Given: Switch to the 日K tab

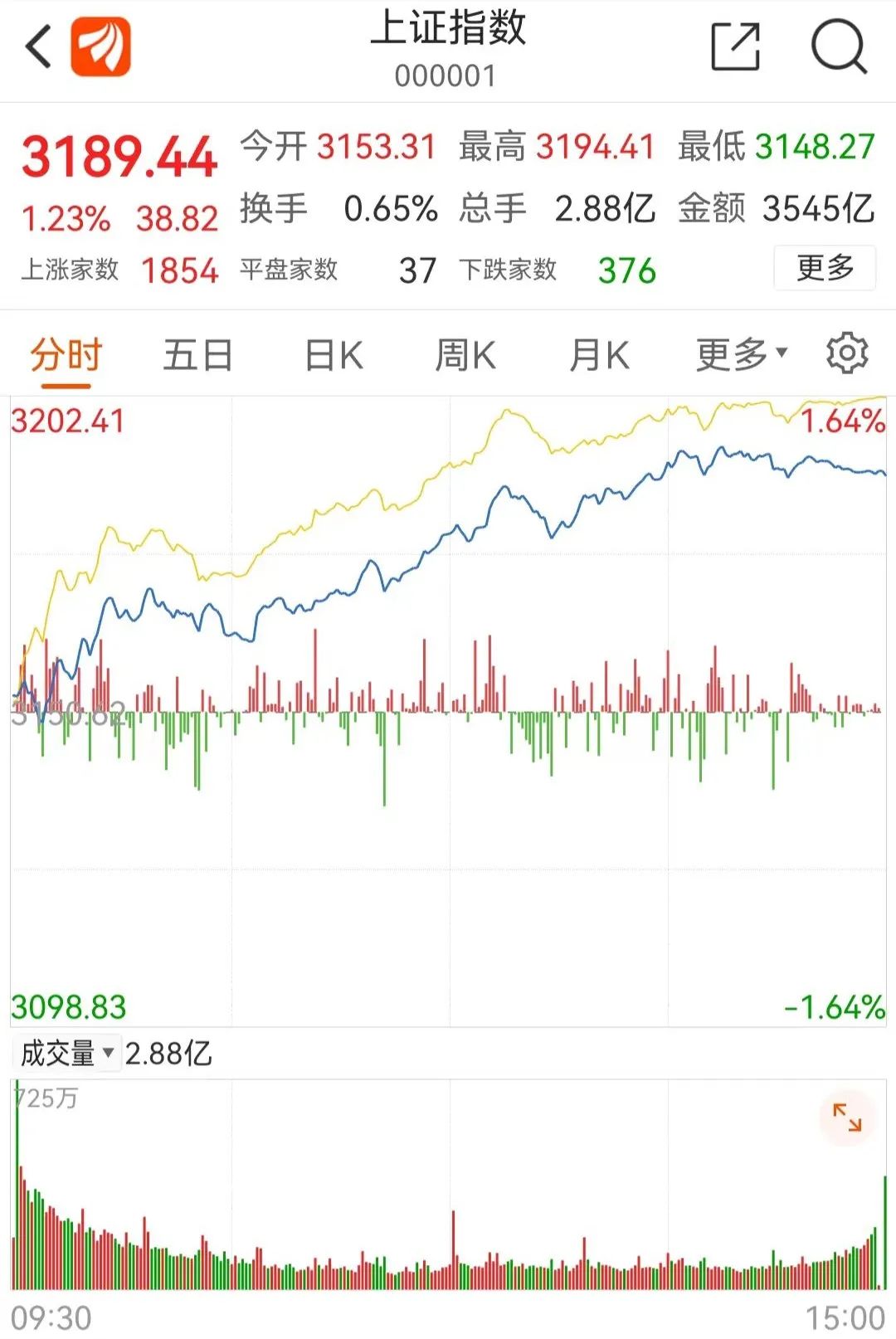Looking at the screenshot, I should pos(334,356).
